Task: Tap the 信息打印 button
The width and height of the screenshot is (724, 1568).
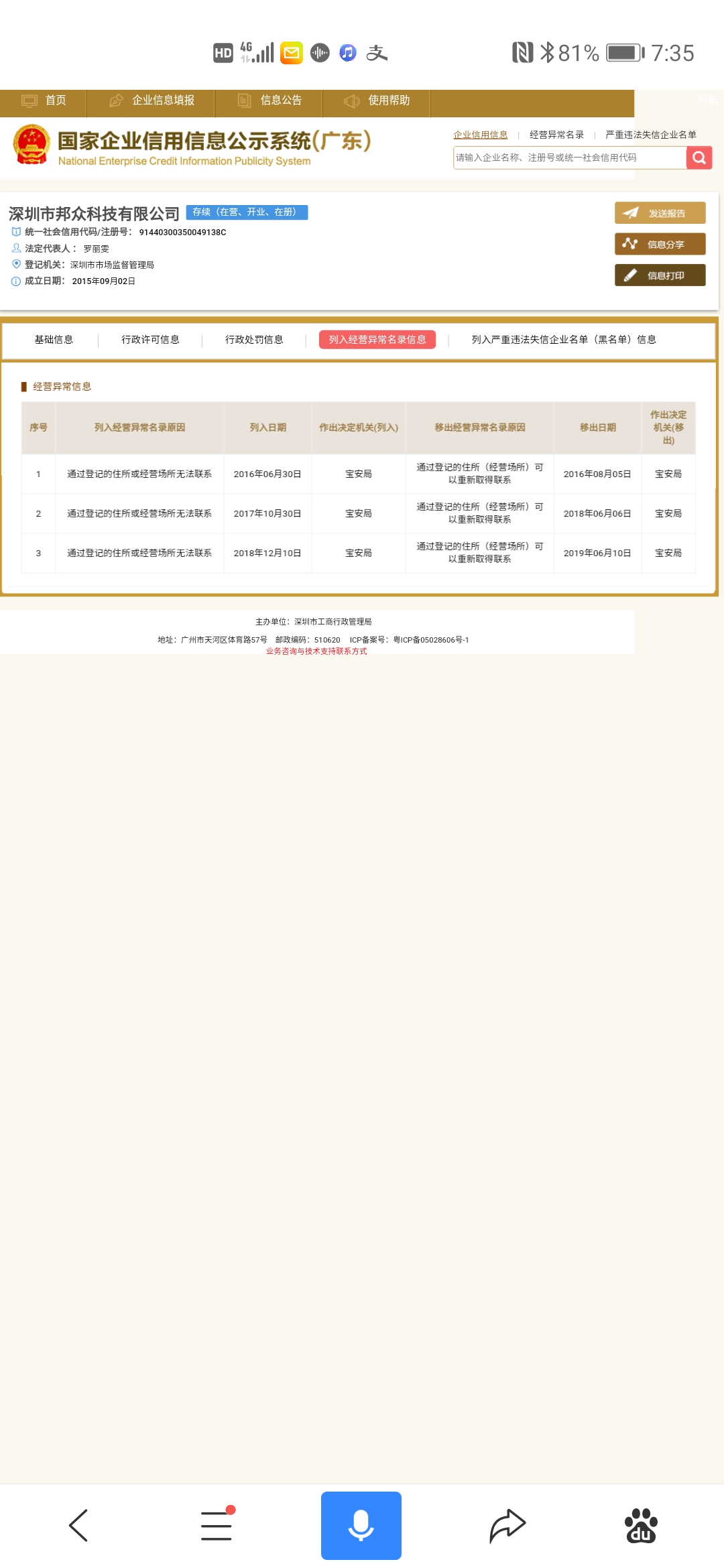Action: tap(660, 275)
